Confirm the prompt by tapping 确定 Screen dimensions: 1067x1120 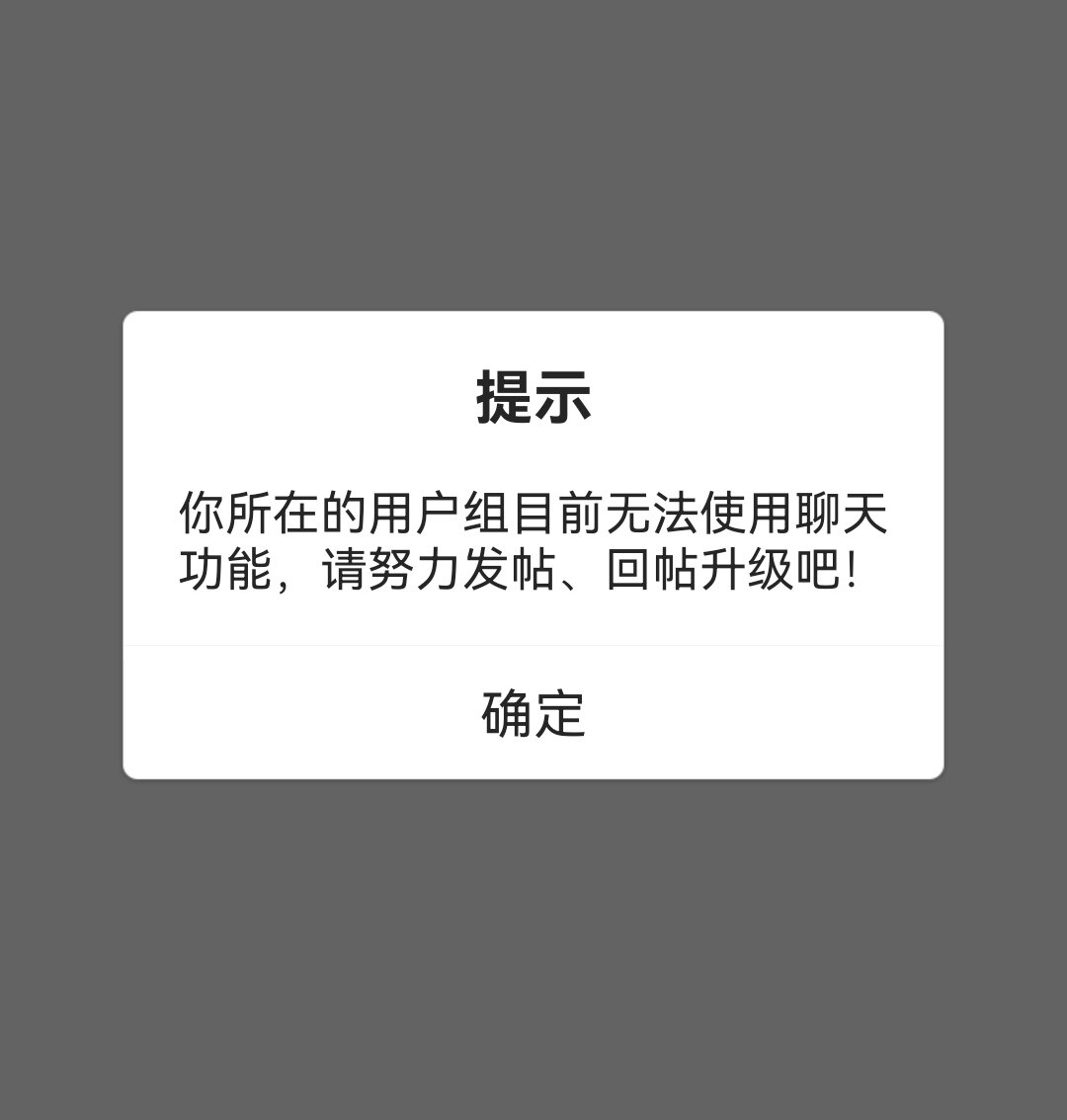point(533,713)
